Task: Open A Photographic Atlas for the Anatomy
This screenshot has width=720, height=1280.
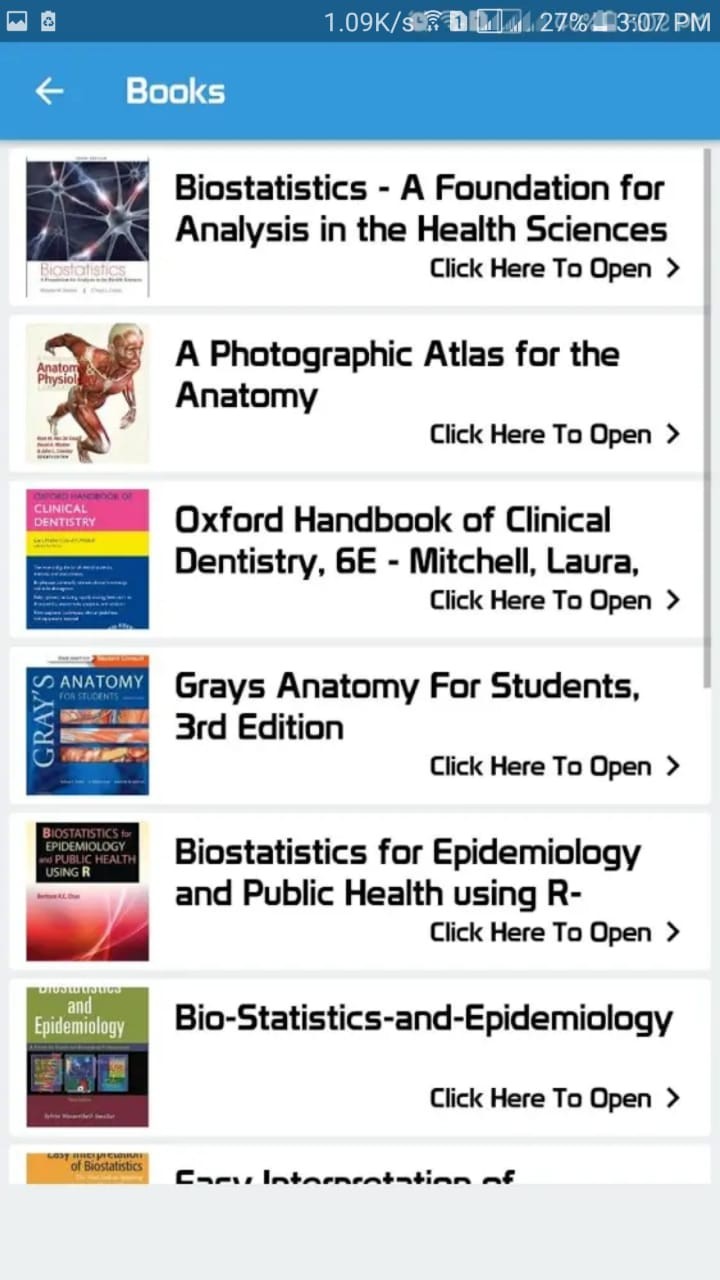Action: [x=554, y=434]
